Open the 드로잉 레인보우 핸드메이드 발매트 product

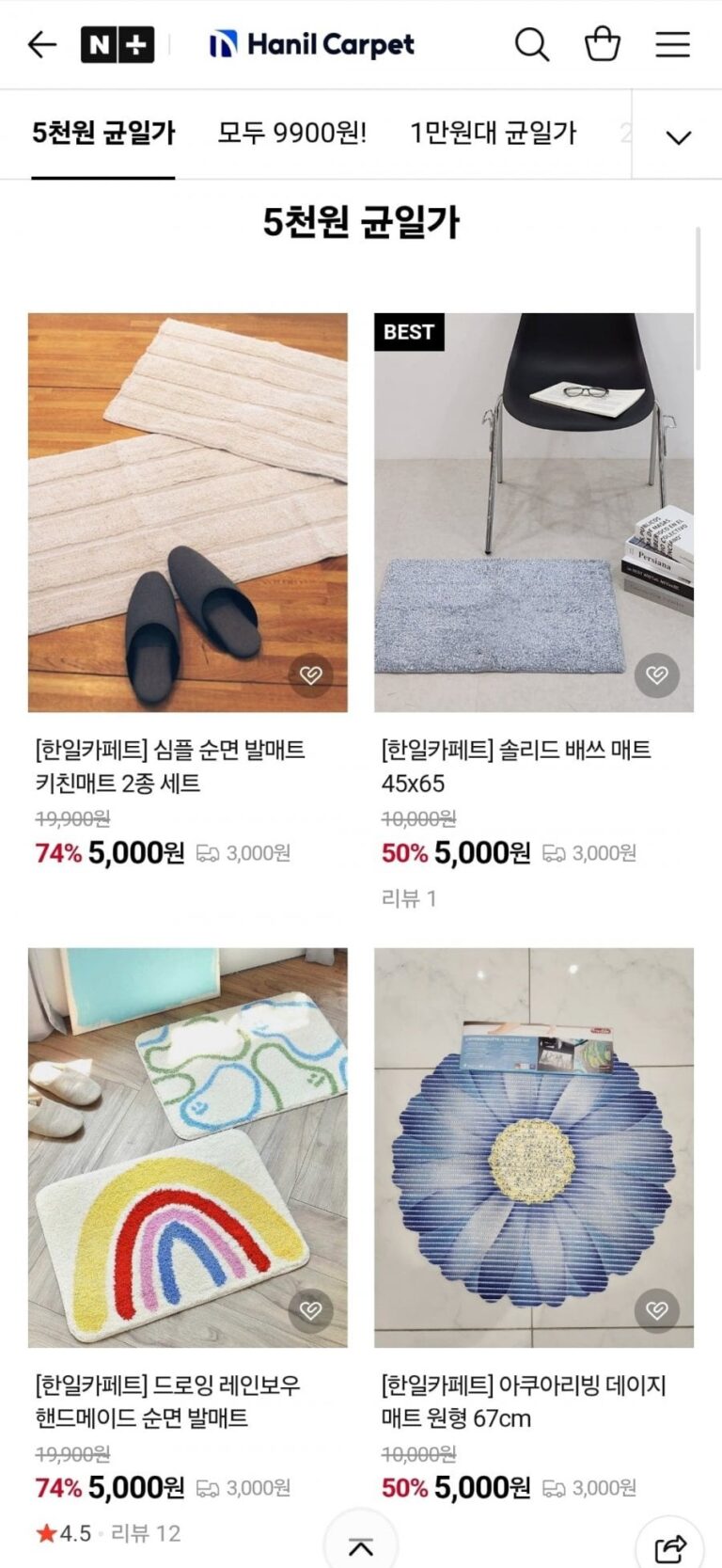(x=187, y=1148)
